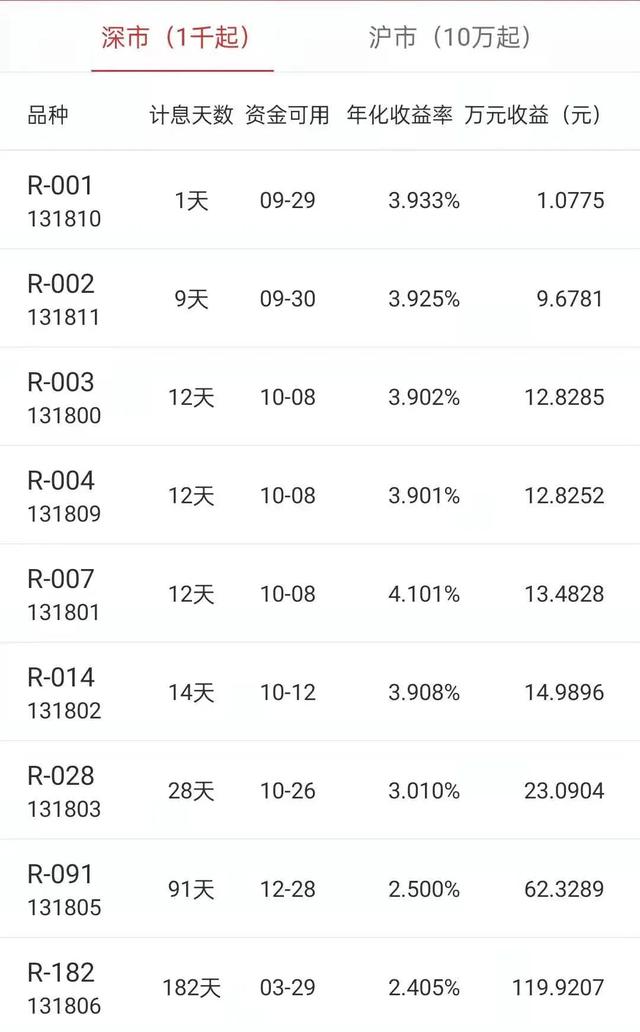The width and height of the screenshot is (640, 1032).
Task: Switch to the 沪市（10万起）tab
Action: pos(450,37)
